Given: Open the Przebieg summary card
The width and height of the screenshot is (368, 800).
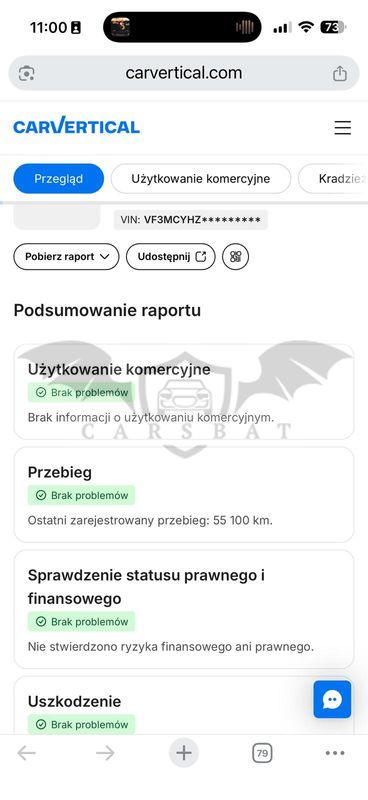Looking at the screenshot, I should tap(184, 495).
